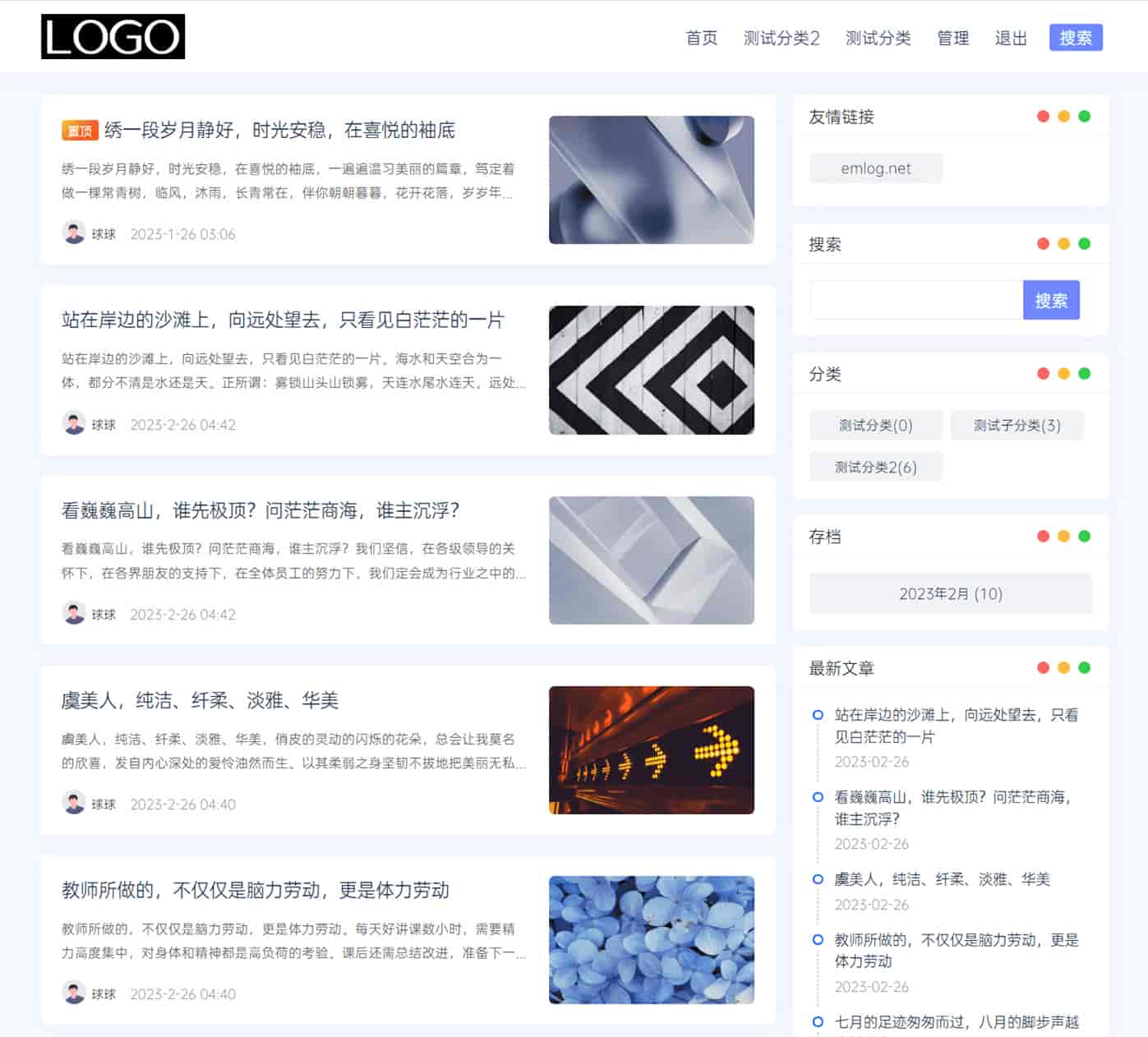Open article 站在岸边的沙滩上 title
This screenshot has height=1037, width=1148.
pos(283,320)
